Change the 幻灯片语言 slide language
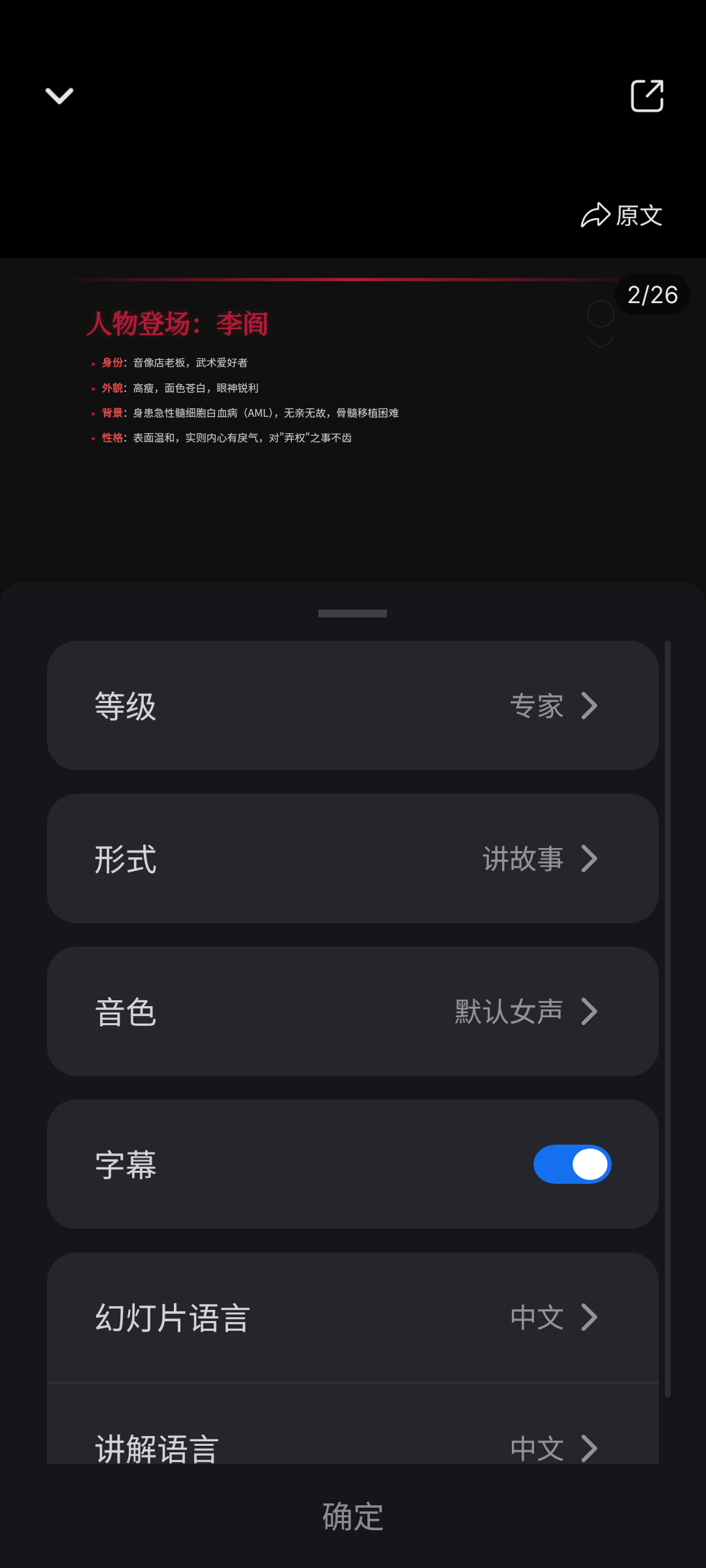The height and width of the screenshot is (1568, 706). pos(353,1317)
